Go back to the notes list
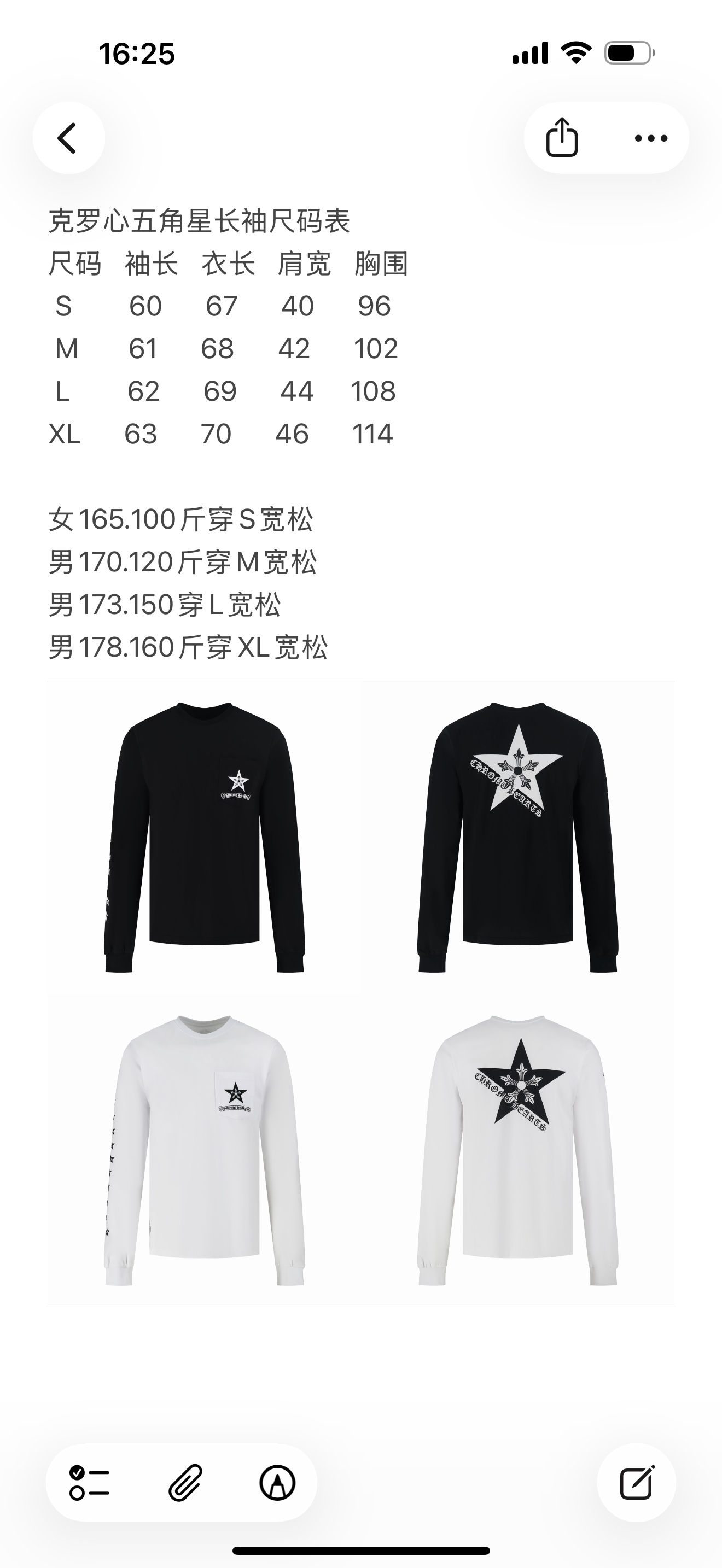Viewport: 722px width, 1568px height. [68, 138]
